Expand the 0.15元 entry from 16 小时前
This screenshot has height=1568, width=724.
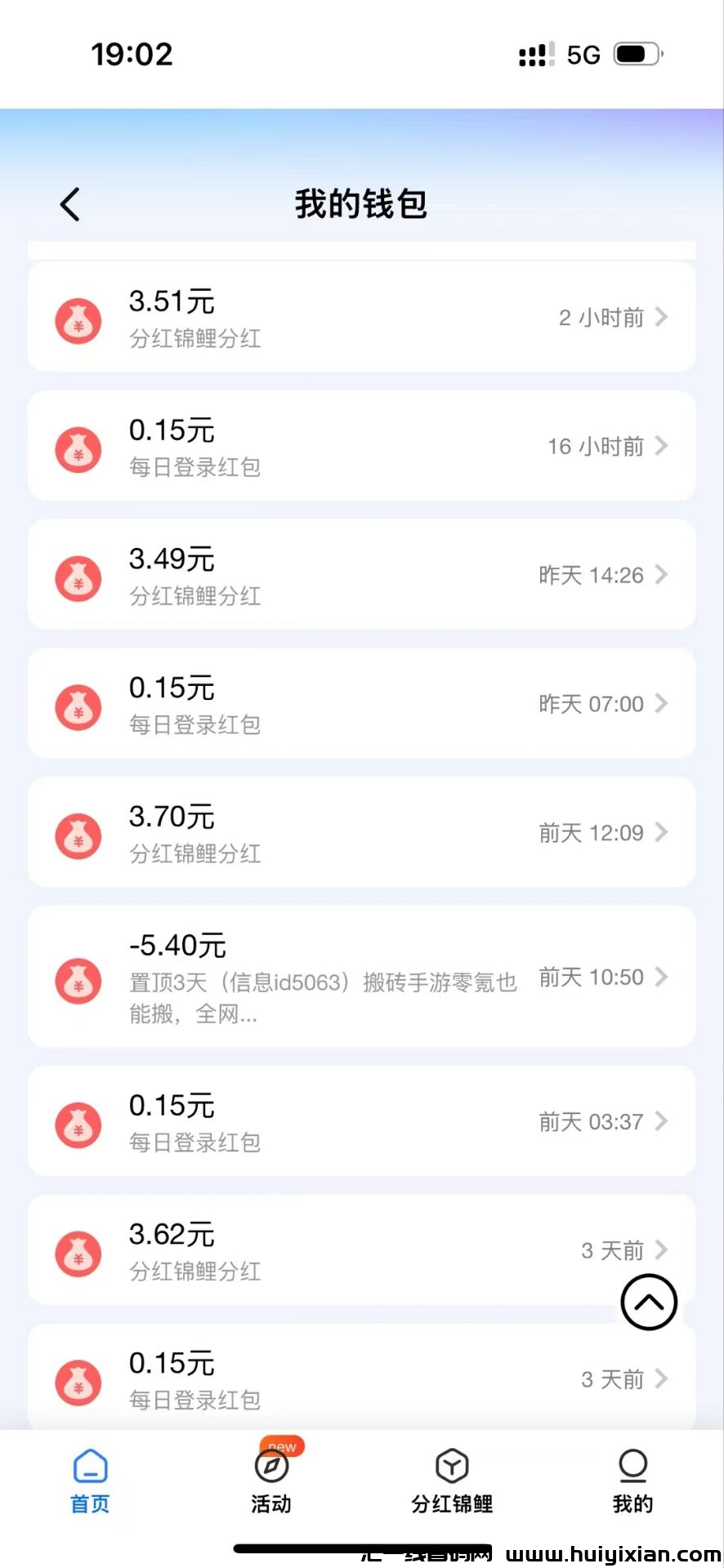pyautogui.click(x=664, y=446)
